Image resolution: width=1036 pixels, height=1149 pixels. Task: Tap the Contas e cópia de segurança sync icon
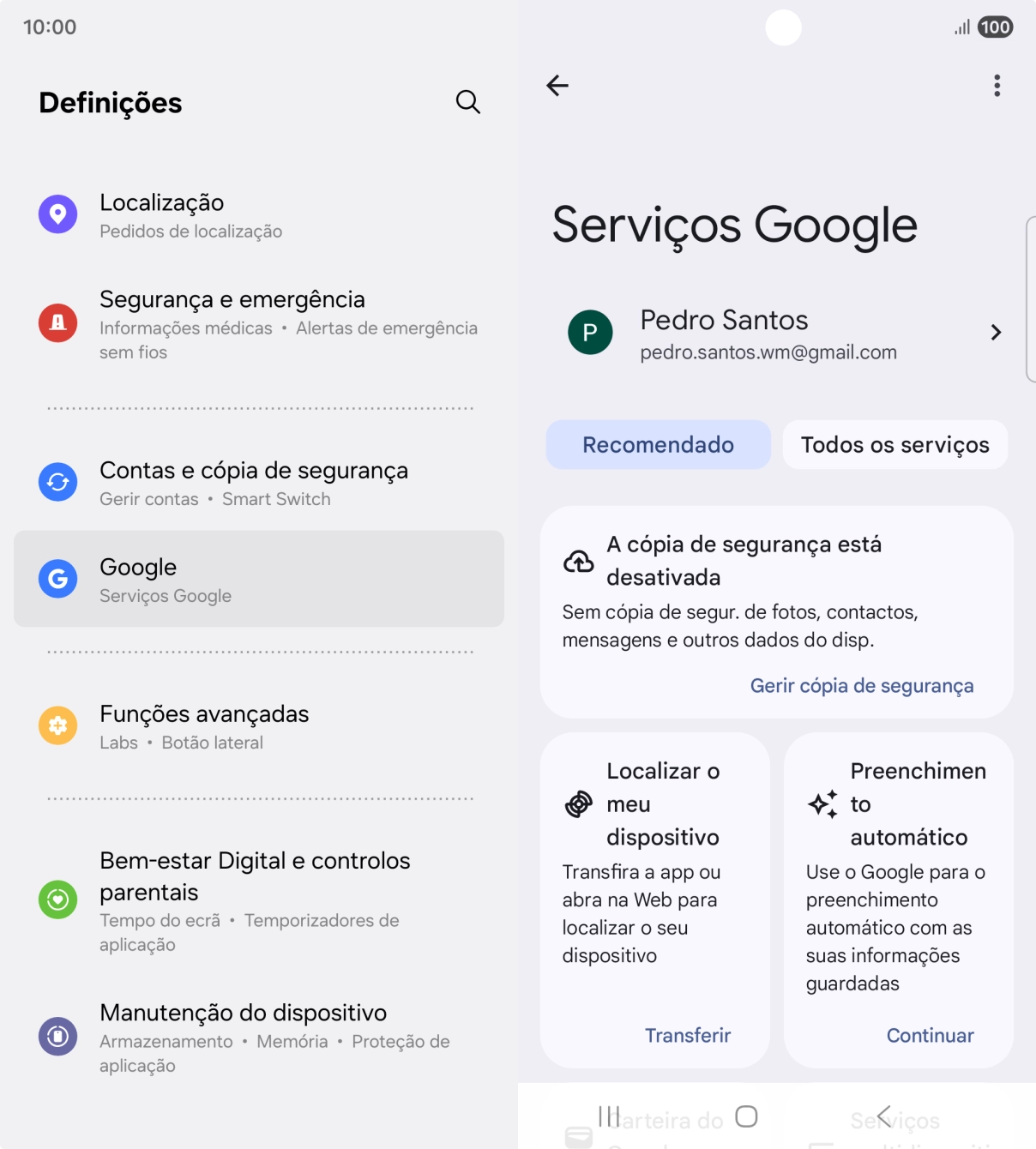coord(57,482)
